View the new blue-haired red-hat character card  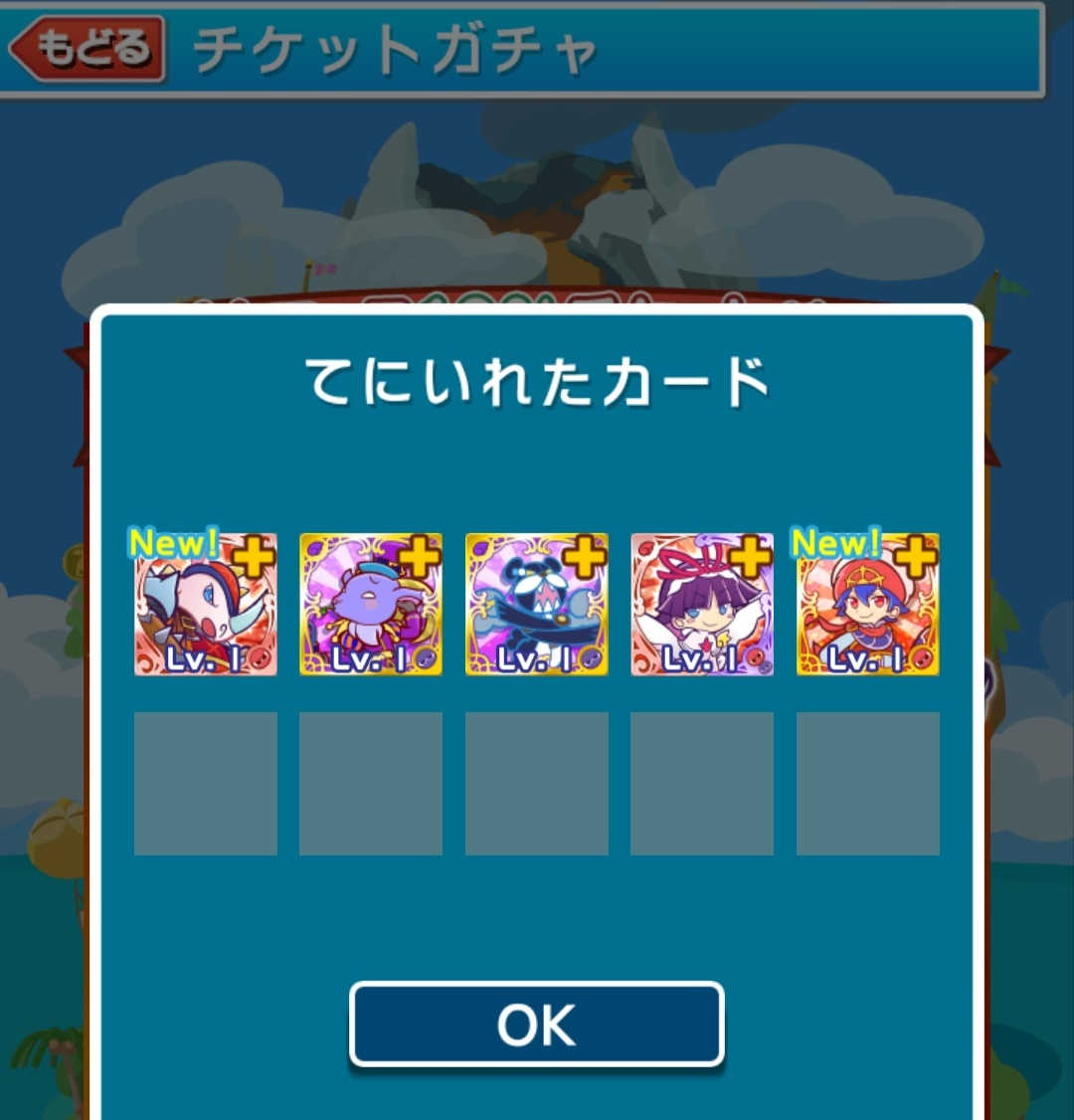coord(867,605)
